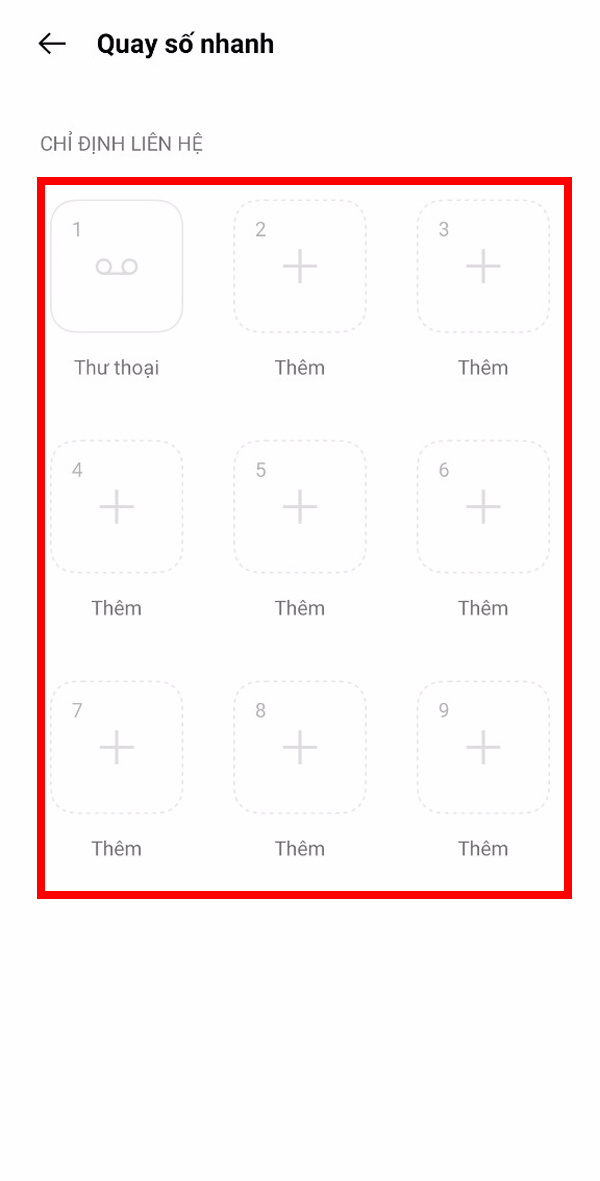Image resolution: width=600 pixels, height=1181 pixels.
Task: Open the Thư thoại slot 1
Action: click(117, 266)
